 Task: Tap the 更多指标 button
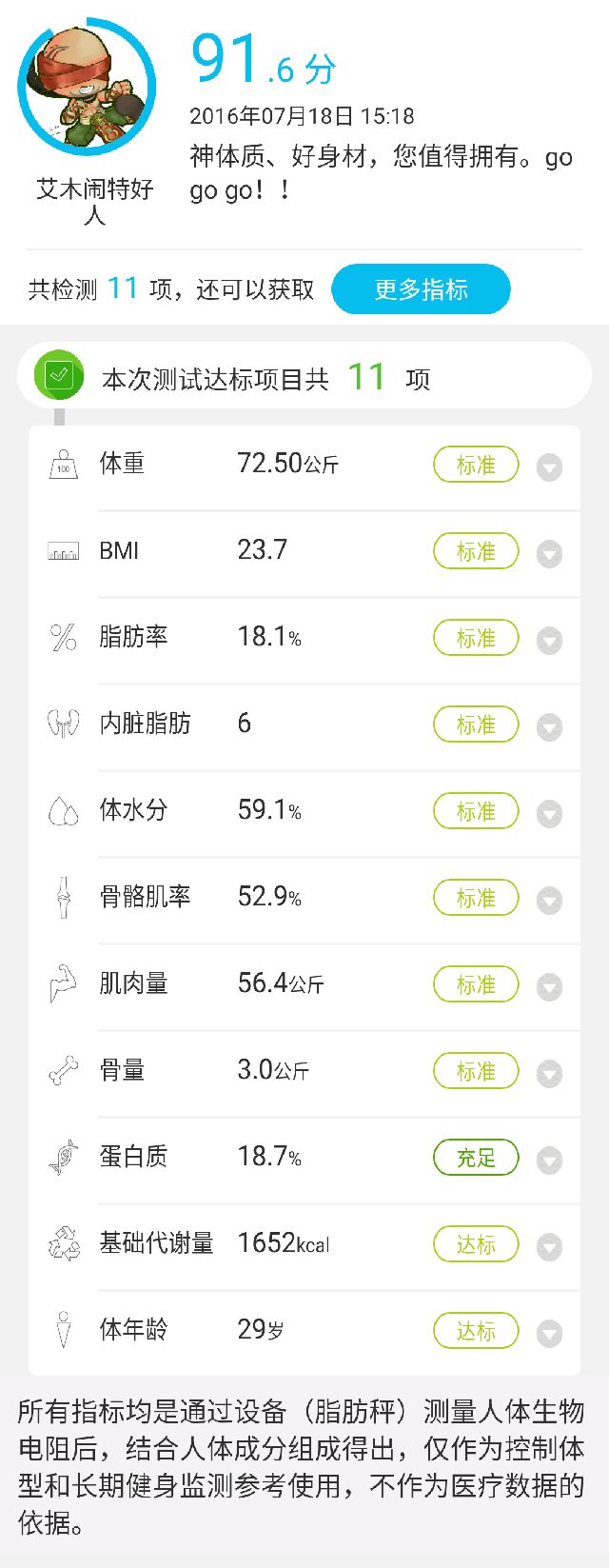pyautogui.click(x=421, y=289)
